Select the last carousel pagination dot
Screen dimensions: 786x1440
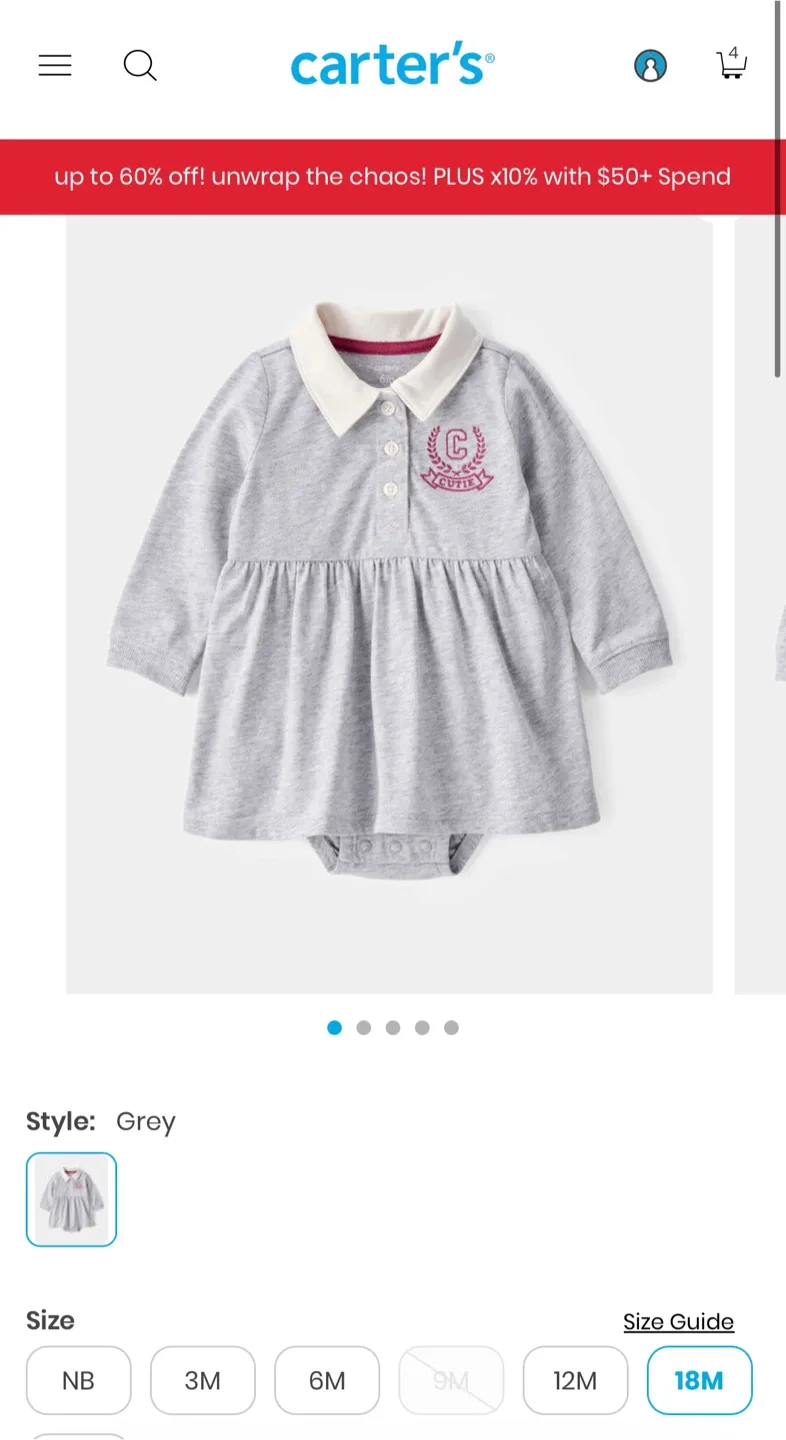pyautogui.click(x=451, y=1027)
